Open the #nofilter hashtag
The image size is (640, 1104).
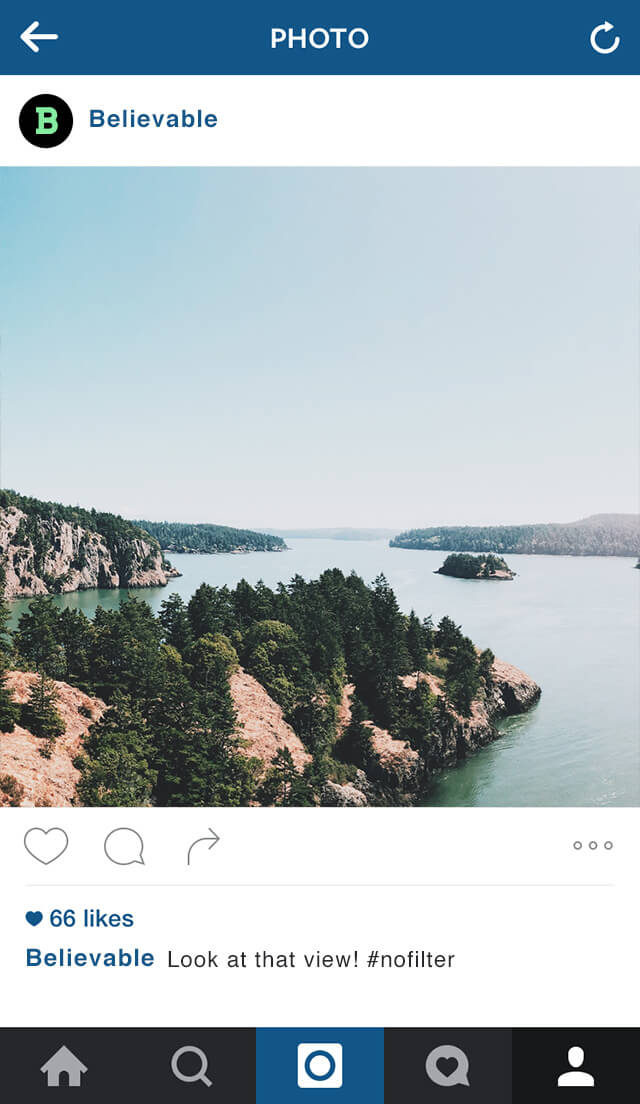point(410,960)
